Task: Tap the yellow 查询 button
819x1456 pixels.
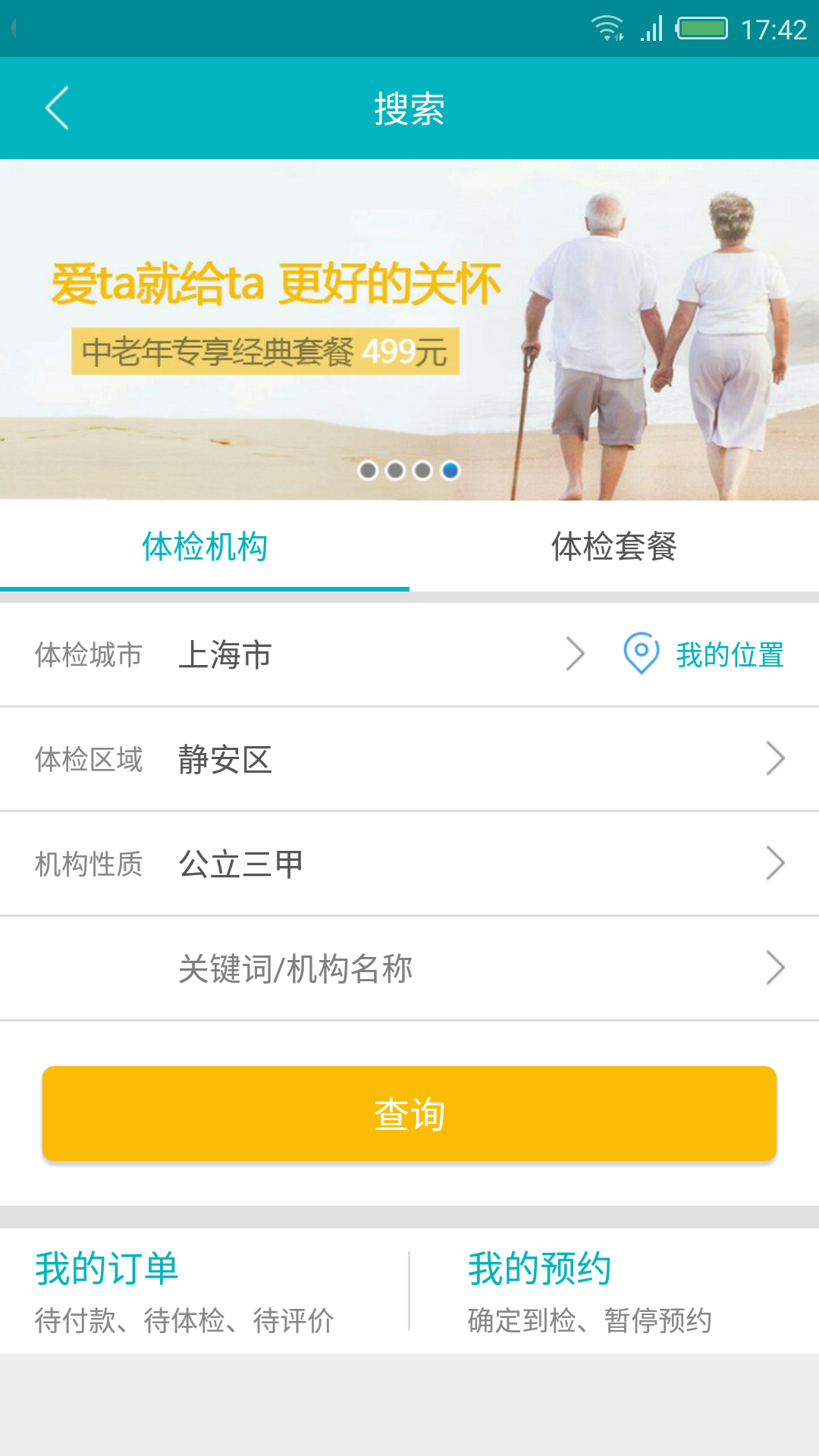Action: [409, 1114]
